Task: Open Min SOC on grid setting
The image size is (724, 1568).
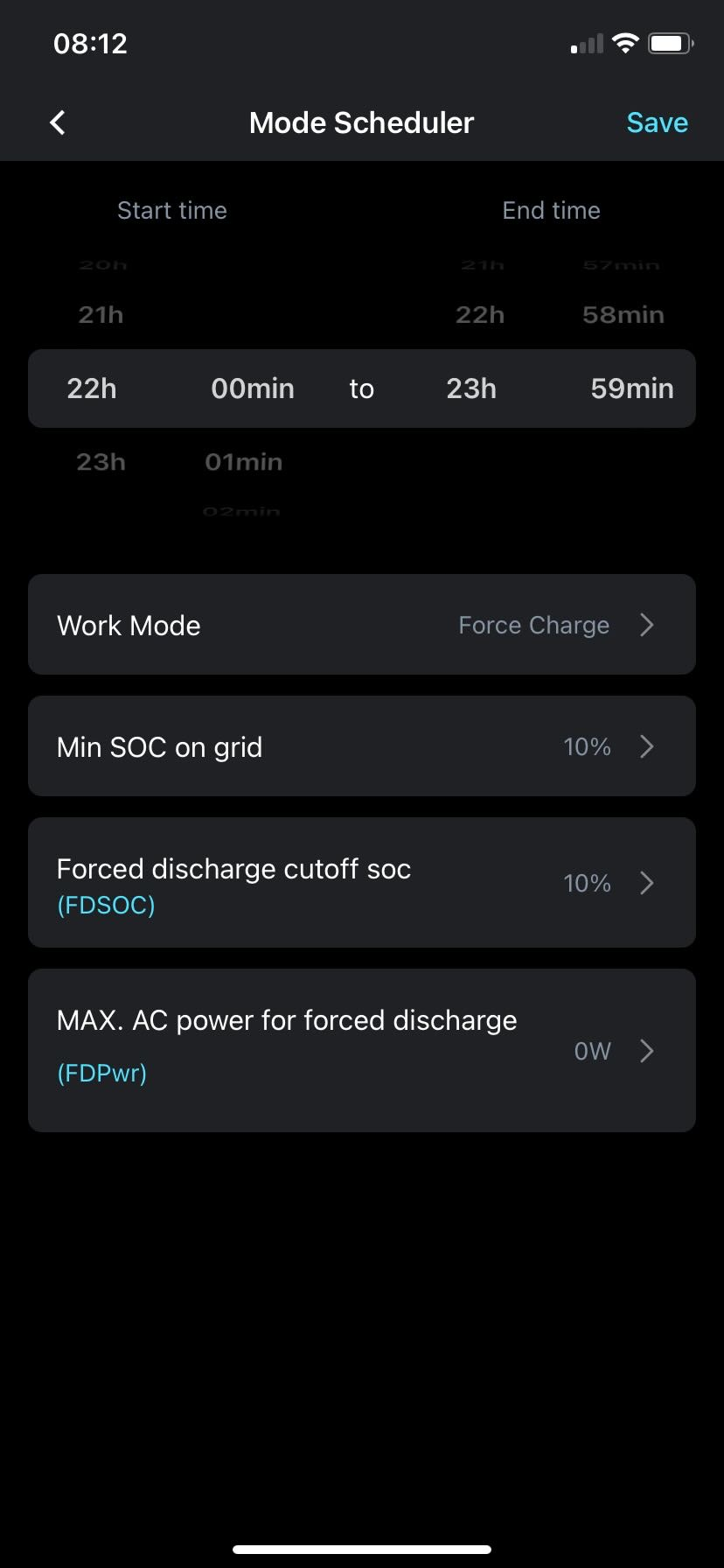Action: point(362,746)
